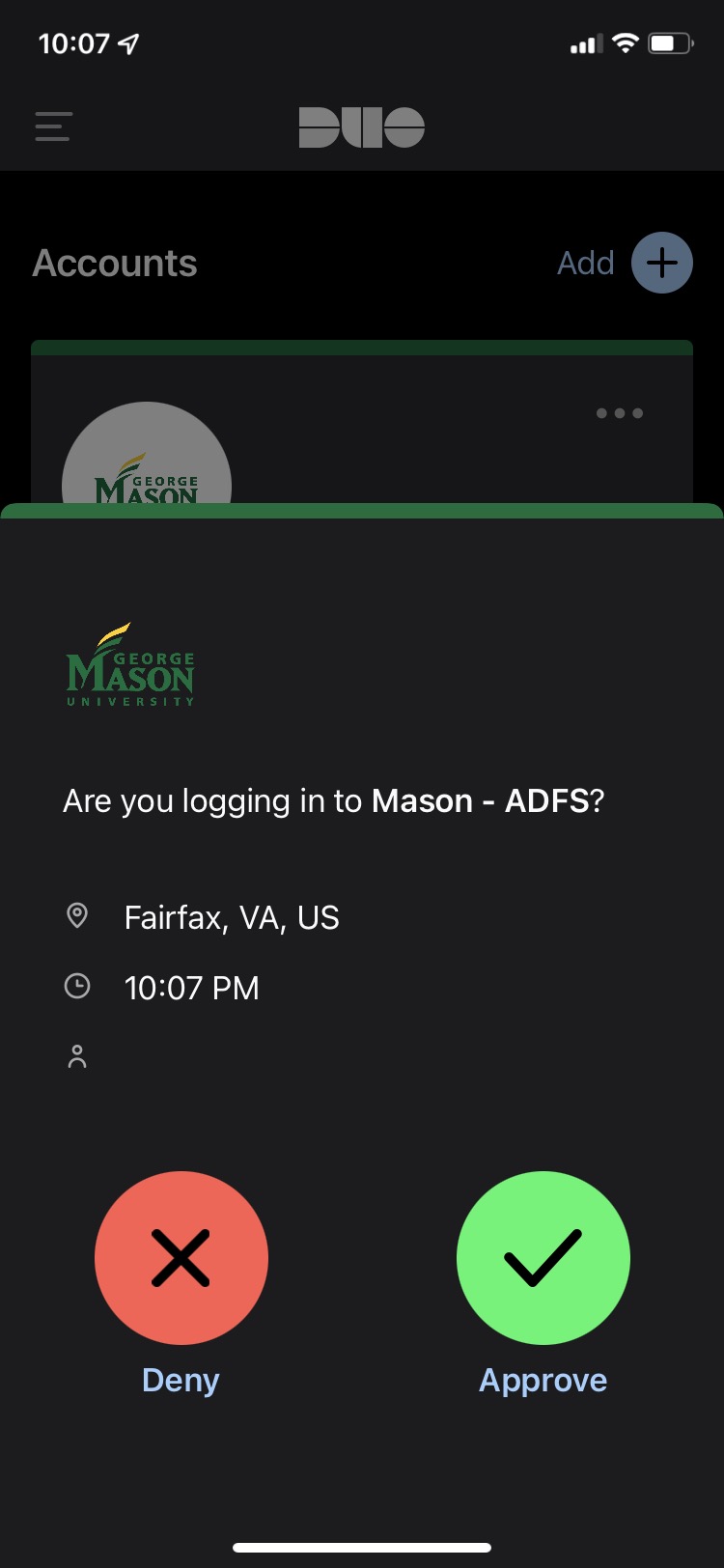Approve the Mason - ADFS login request
The width and height of the screenshot is (724, 1568).
[543, 1257]
